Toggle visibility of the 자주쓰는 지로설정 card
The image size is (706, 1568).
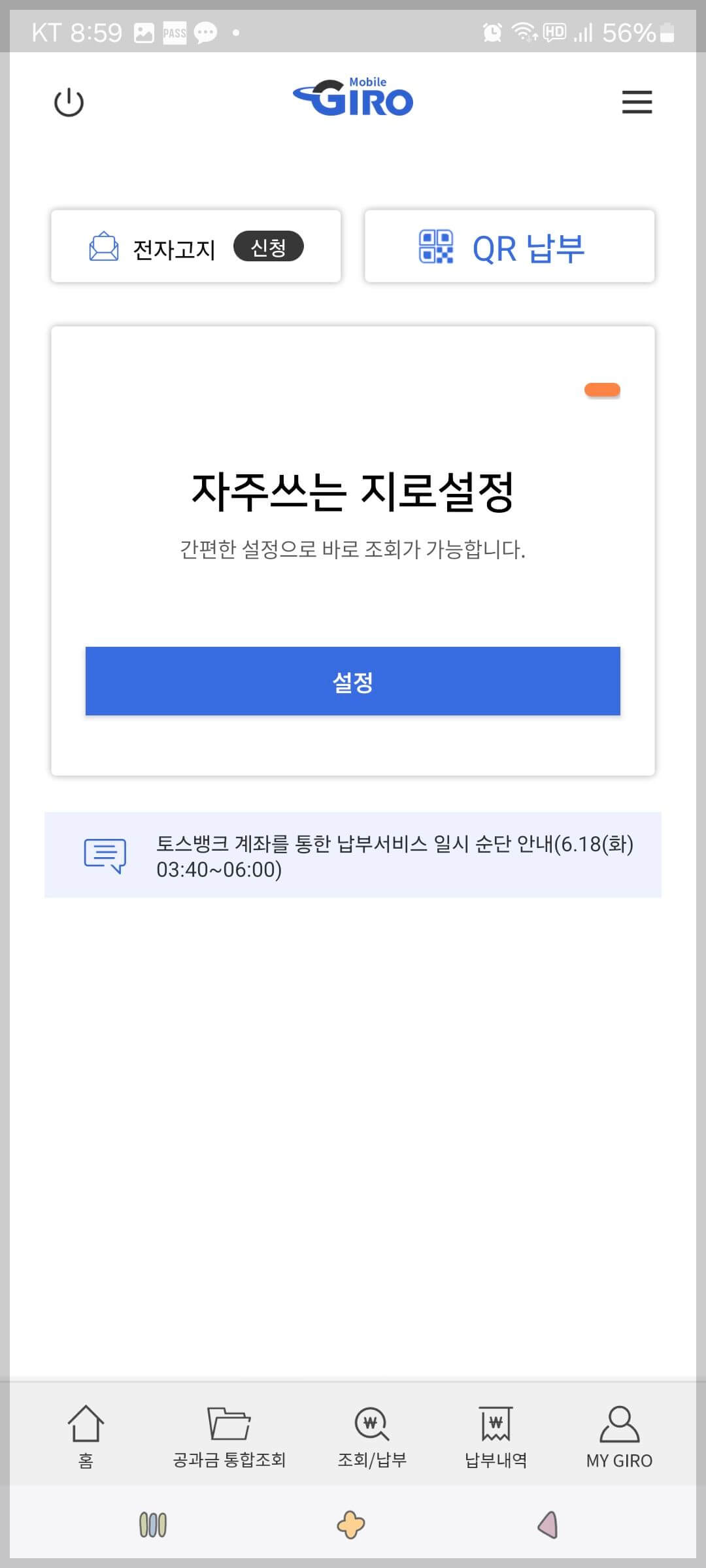coord(602,390)
